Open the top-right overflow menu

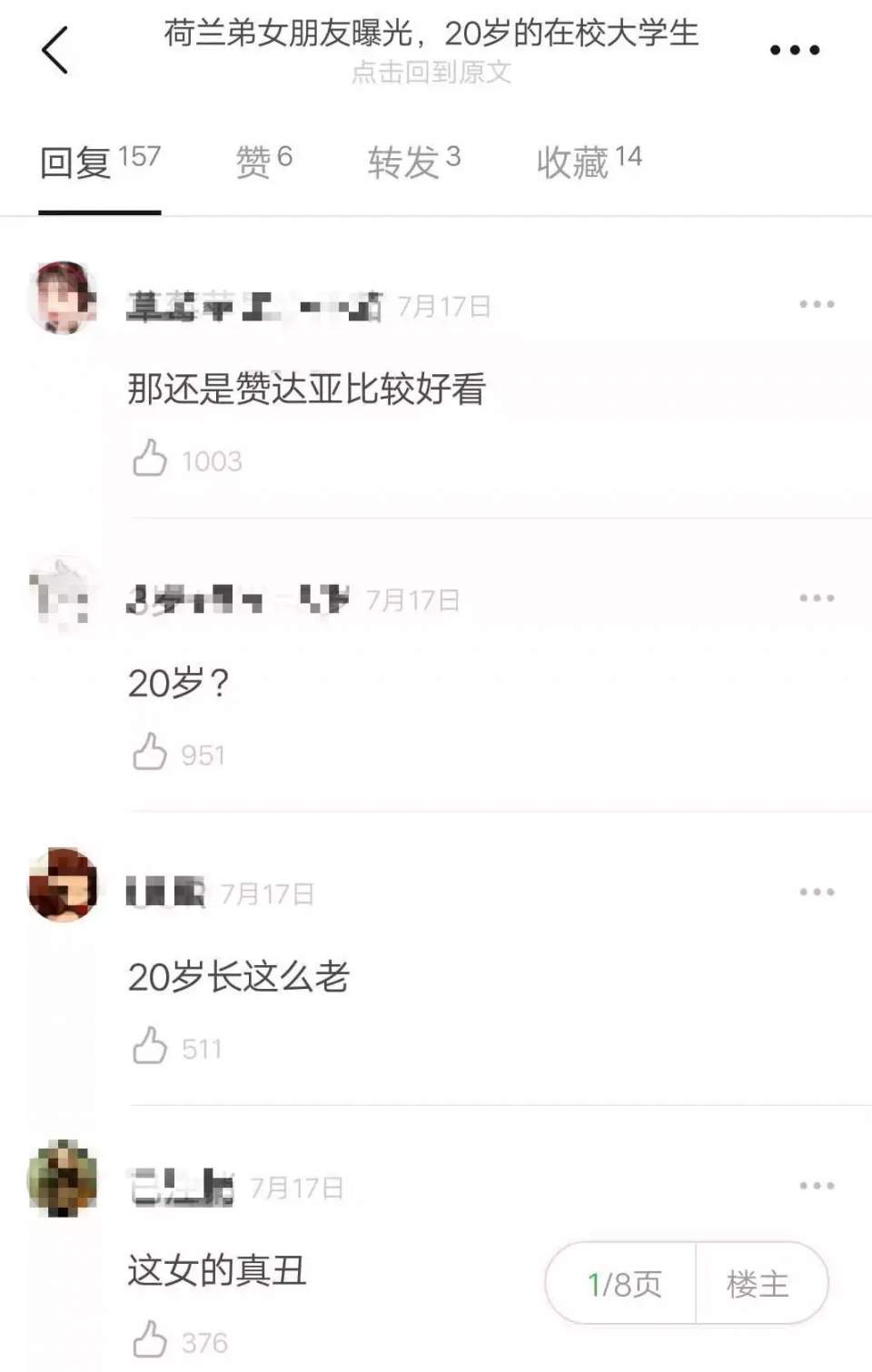click(795, 50)
